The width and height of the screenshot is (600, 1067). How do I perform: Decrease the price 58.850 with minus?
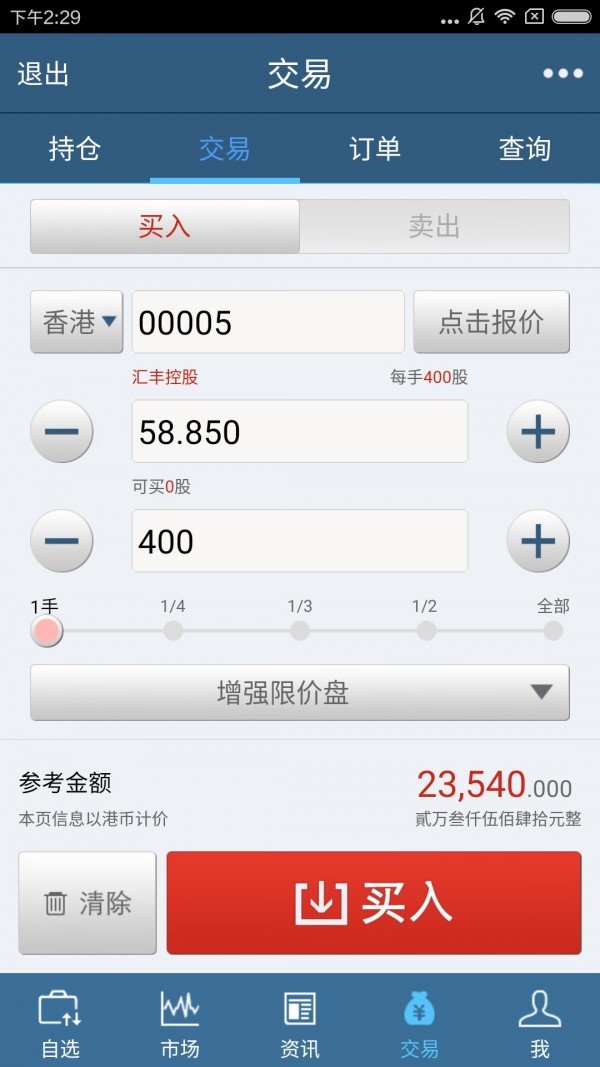[62, 431]
